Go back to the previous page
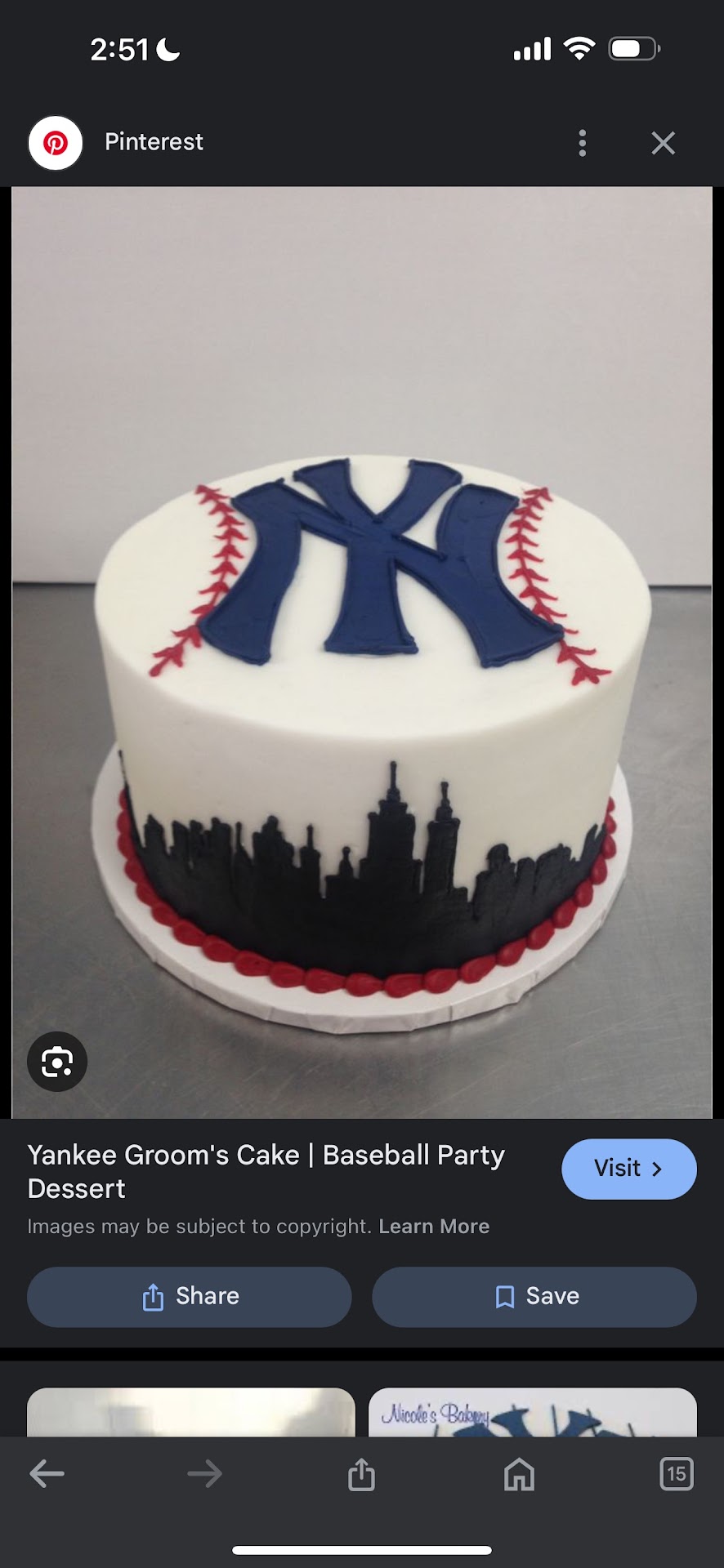The width and height of the screenshot is (724, 1568). 47,1474
